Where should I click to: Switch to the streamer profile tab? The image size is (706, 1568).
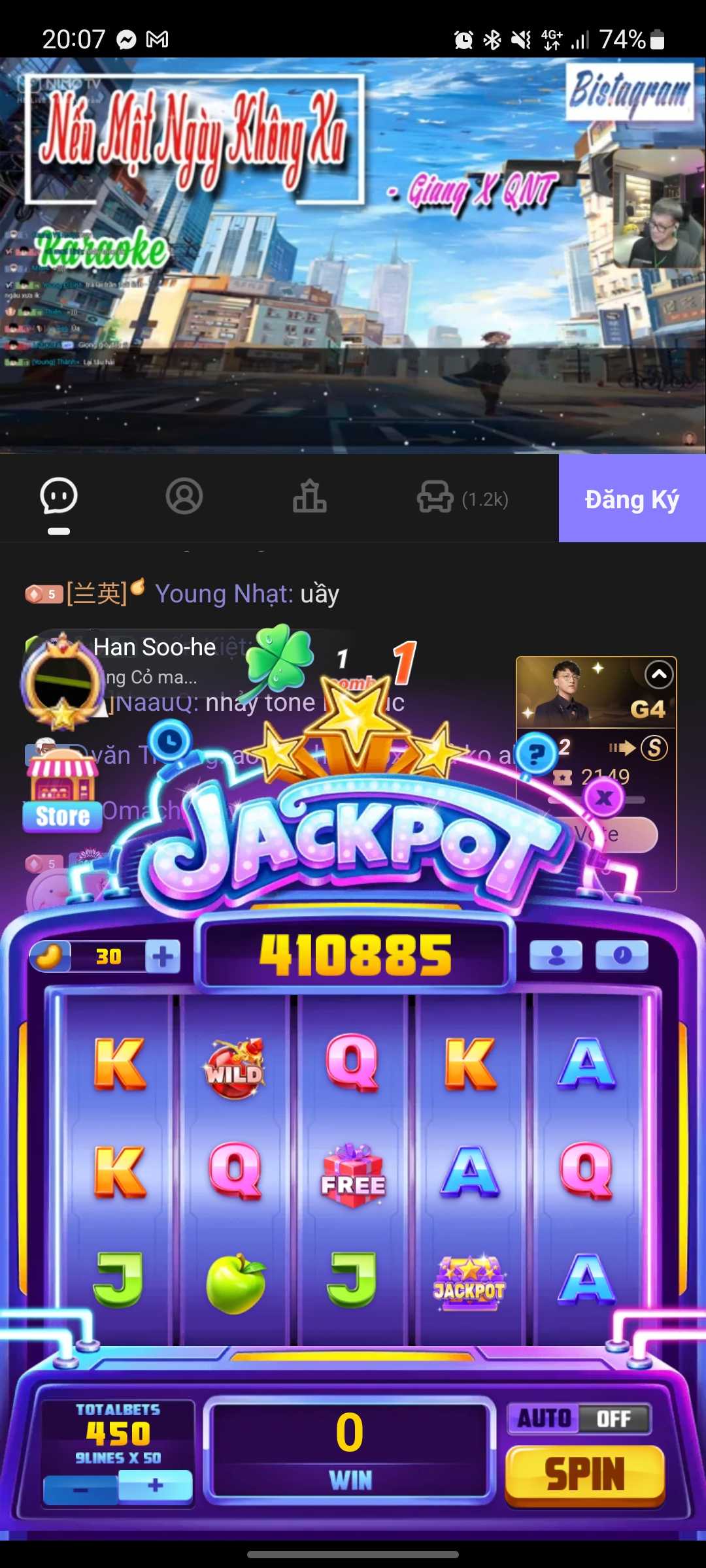[x=184, y=497]
